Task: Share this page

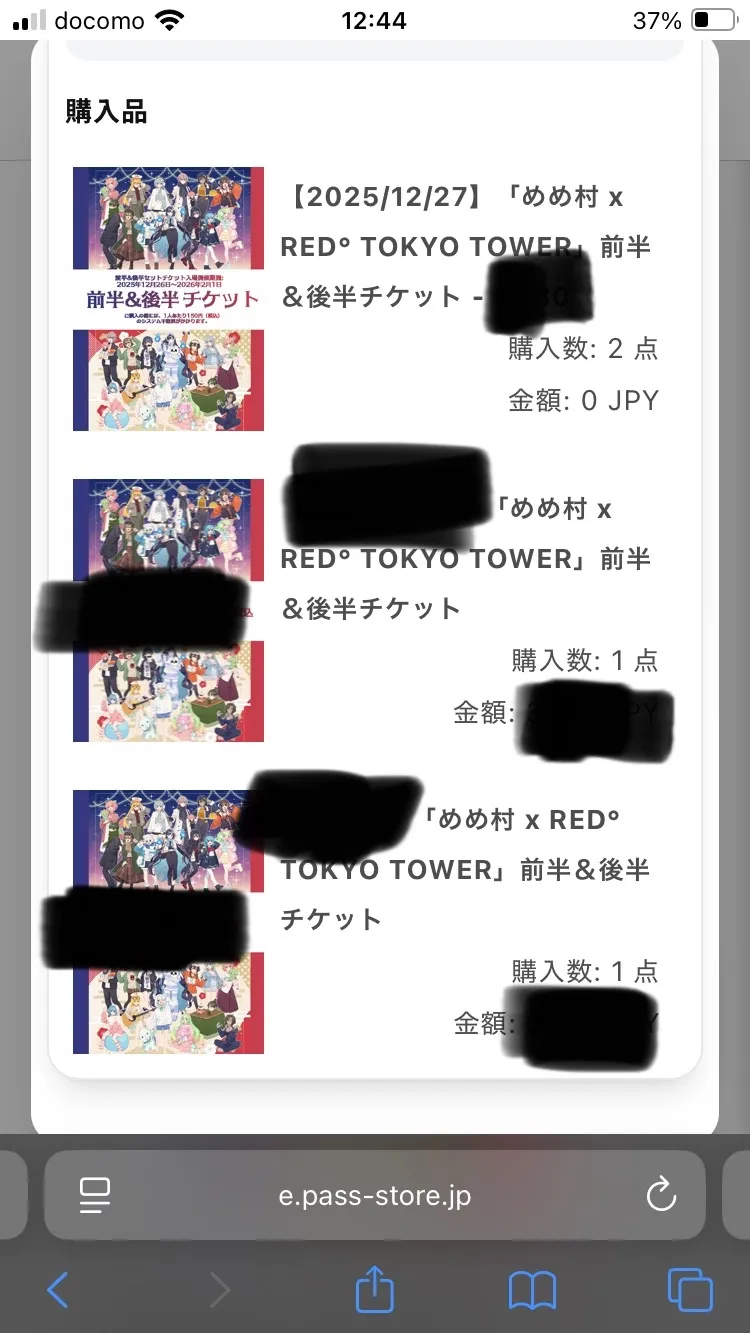Action: [x=374, y=1288]
